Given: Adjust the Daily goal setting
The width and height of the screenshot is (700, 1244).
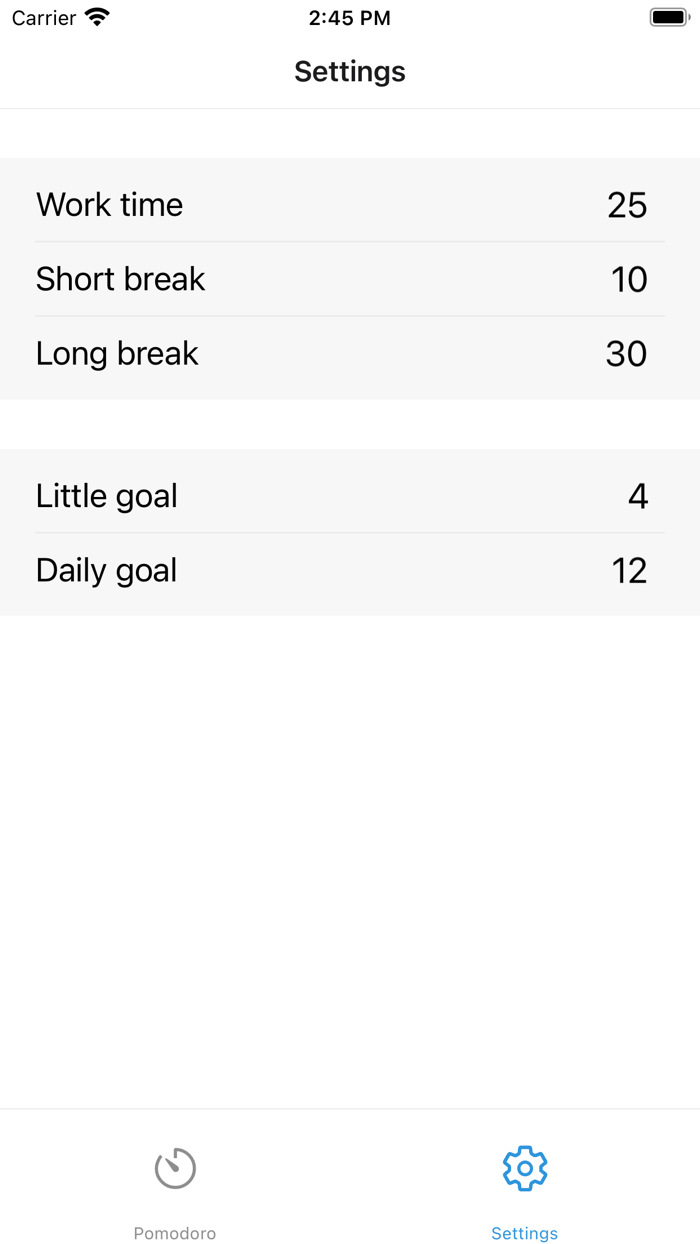Looking at the screenshot, I should [x=350, y=570].
